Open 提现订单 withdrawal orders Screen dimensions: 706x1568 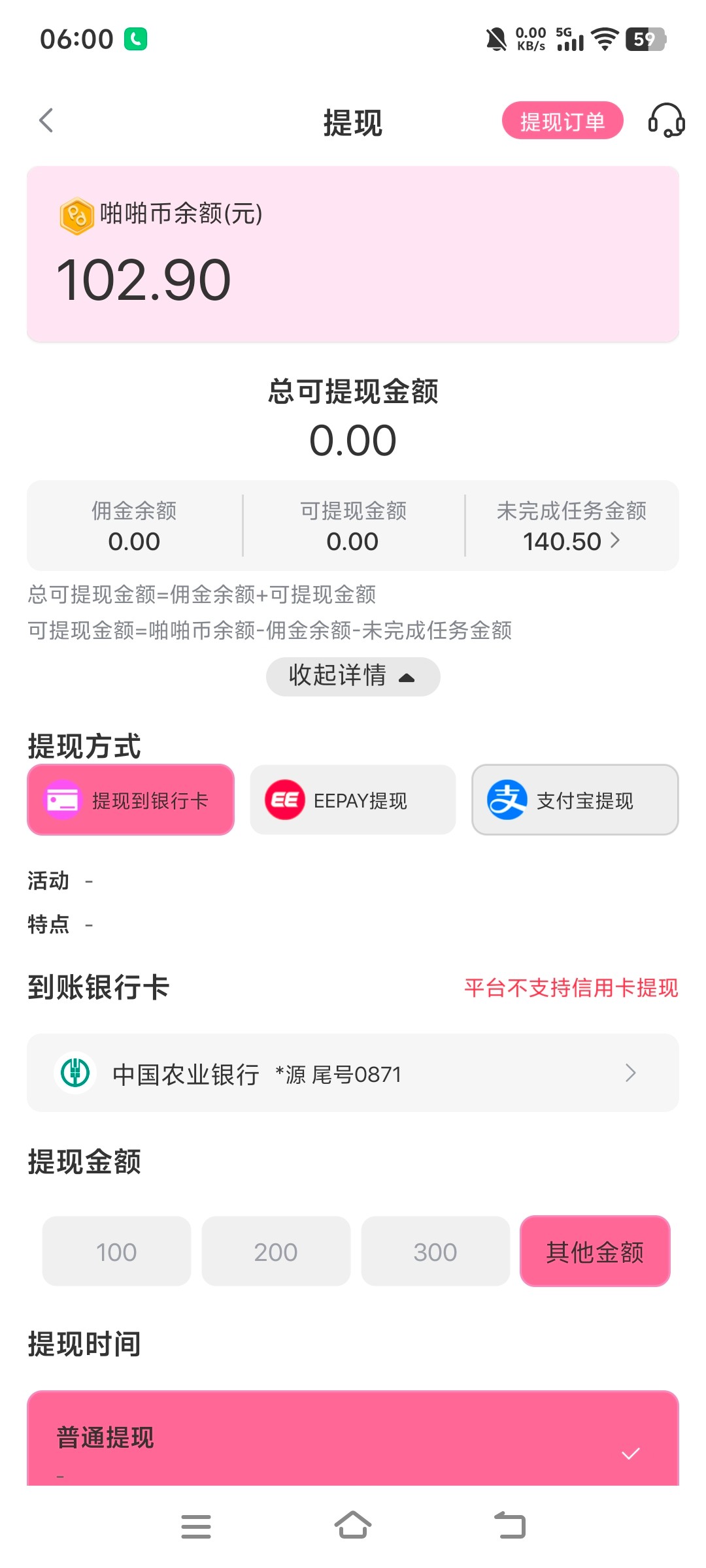(x=562, y=121)
